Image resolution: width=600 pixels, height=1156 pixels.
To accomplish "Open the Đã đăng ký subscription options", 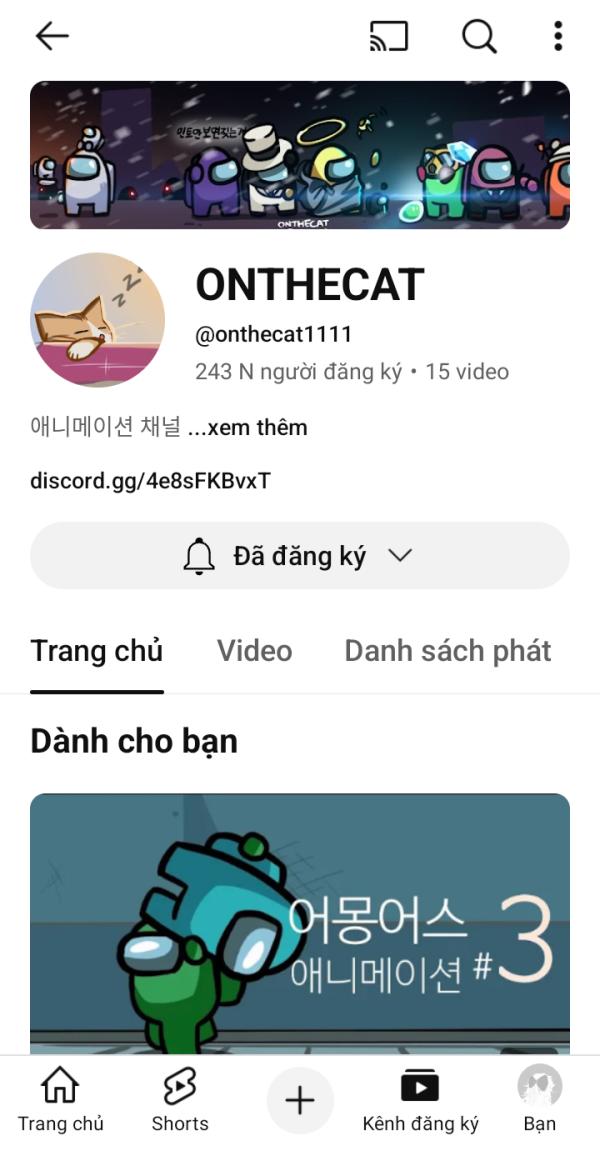I will (300, 556).
